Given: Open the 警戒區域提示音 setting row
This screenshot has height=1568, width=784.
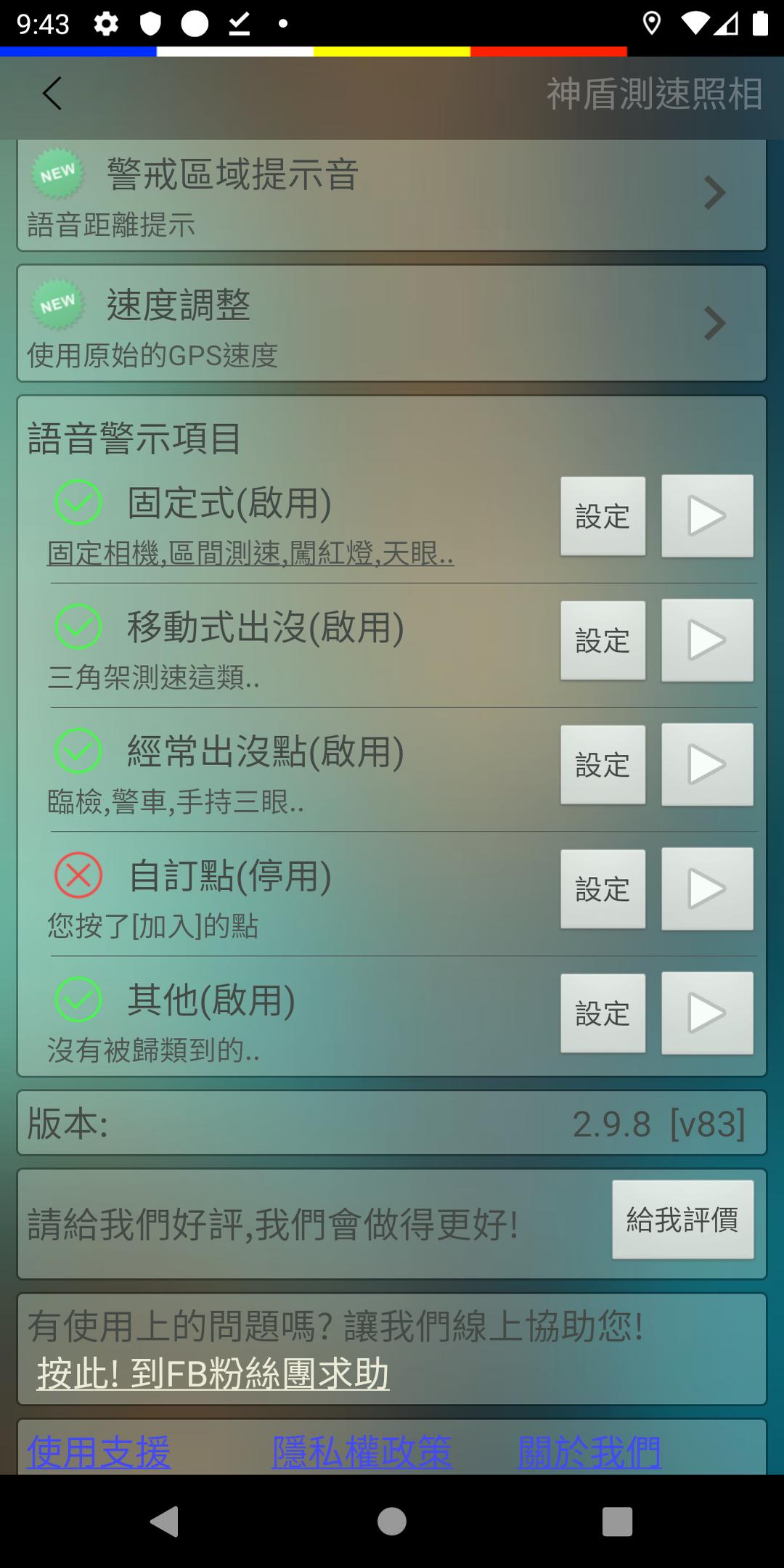Looking at the screenshot, I should coord(392,195).
